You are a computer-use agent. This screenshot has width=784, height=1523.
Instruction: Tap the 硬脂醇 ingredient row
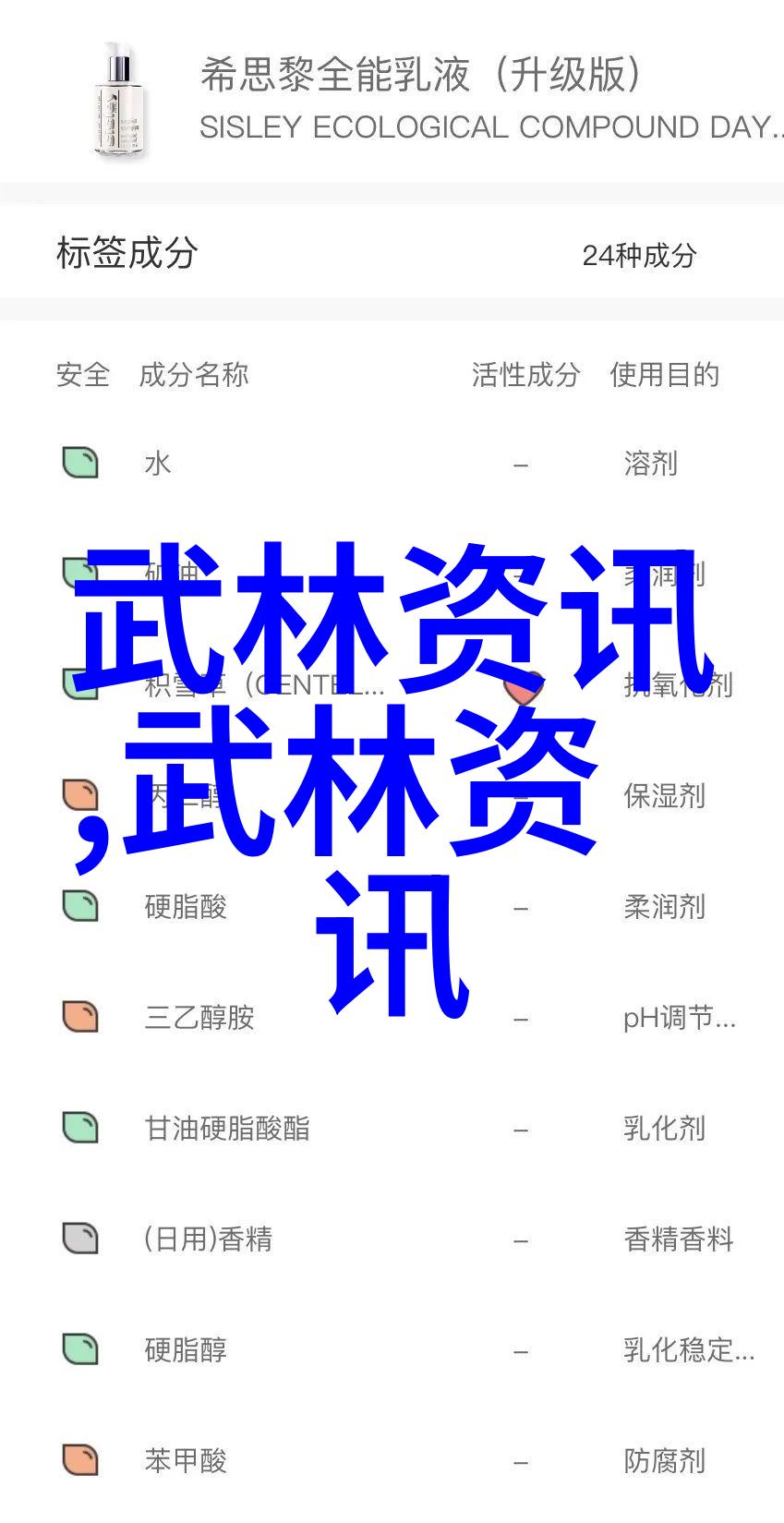point(392,1349)
